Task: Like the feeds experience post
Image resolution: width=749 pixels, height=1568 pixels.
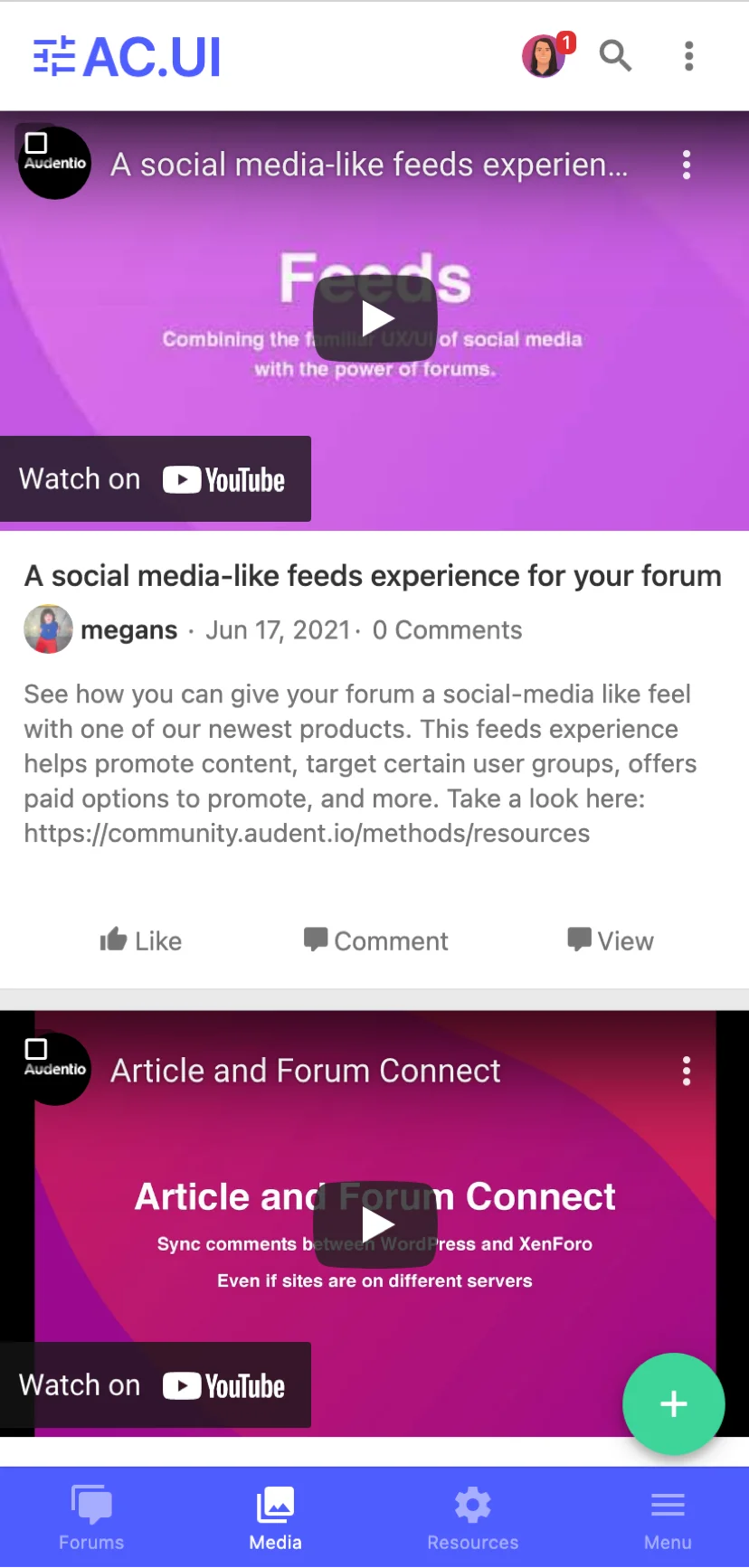Action: point(141,940)
